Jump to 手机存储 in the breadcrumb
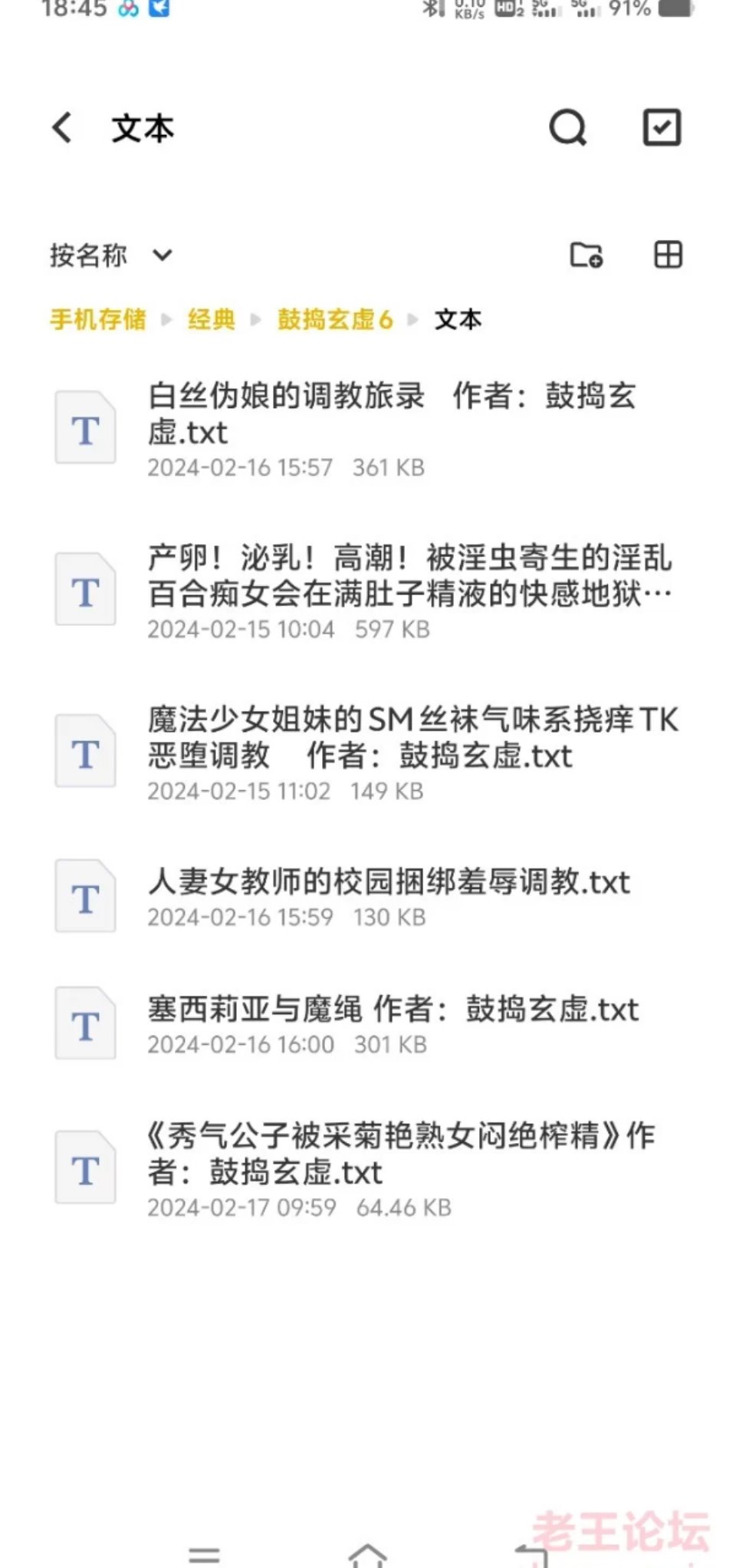Image resolution: width=736 pixels, height=1568 pixels. (97, 319)
